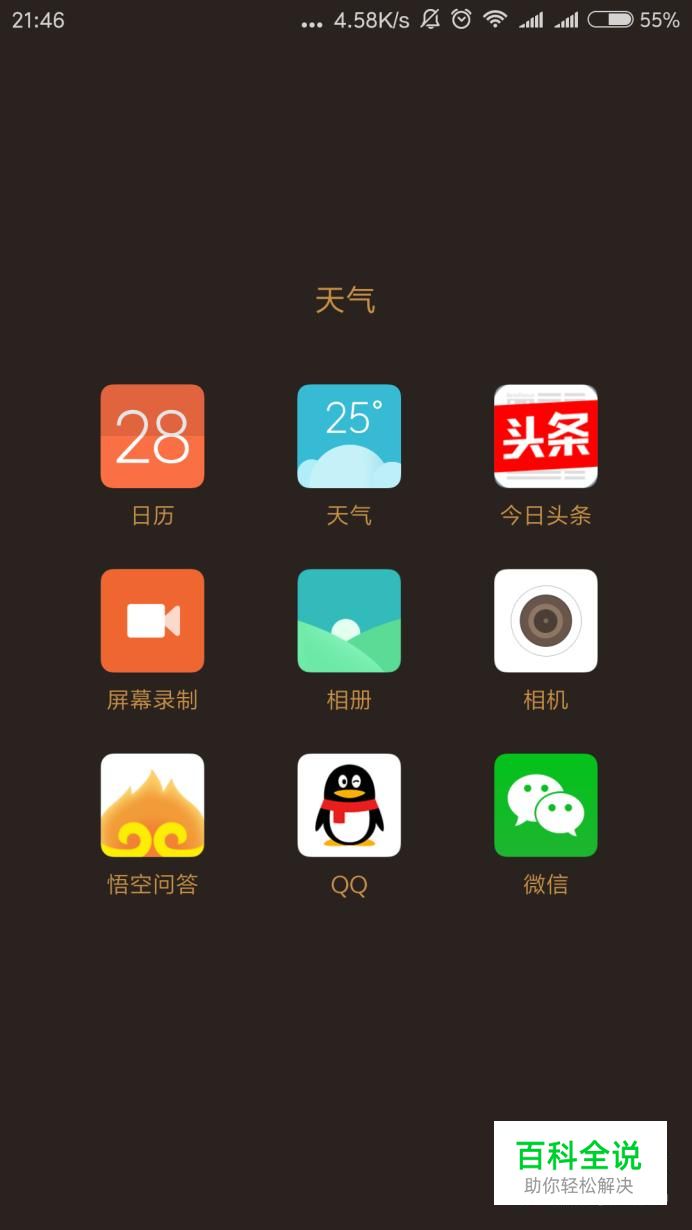Launch the QQ app
This screenshot has height=1230, width=692.
tap(349, 805)
